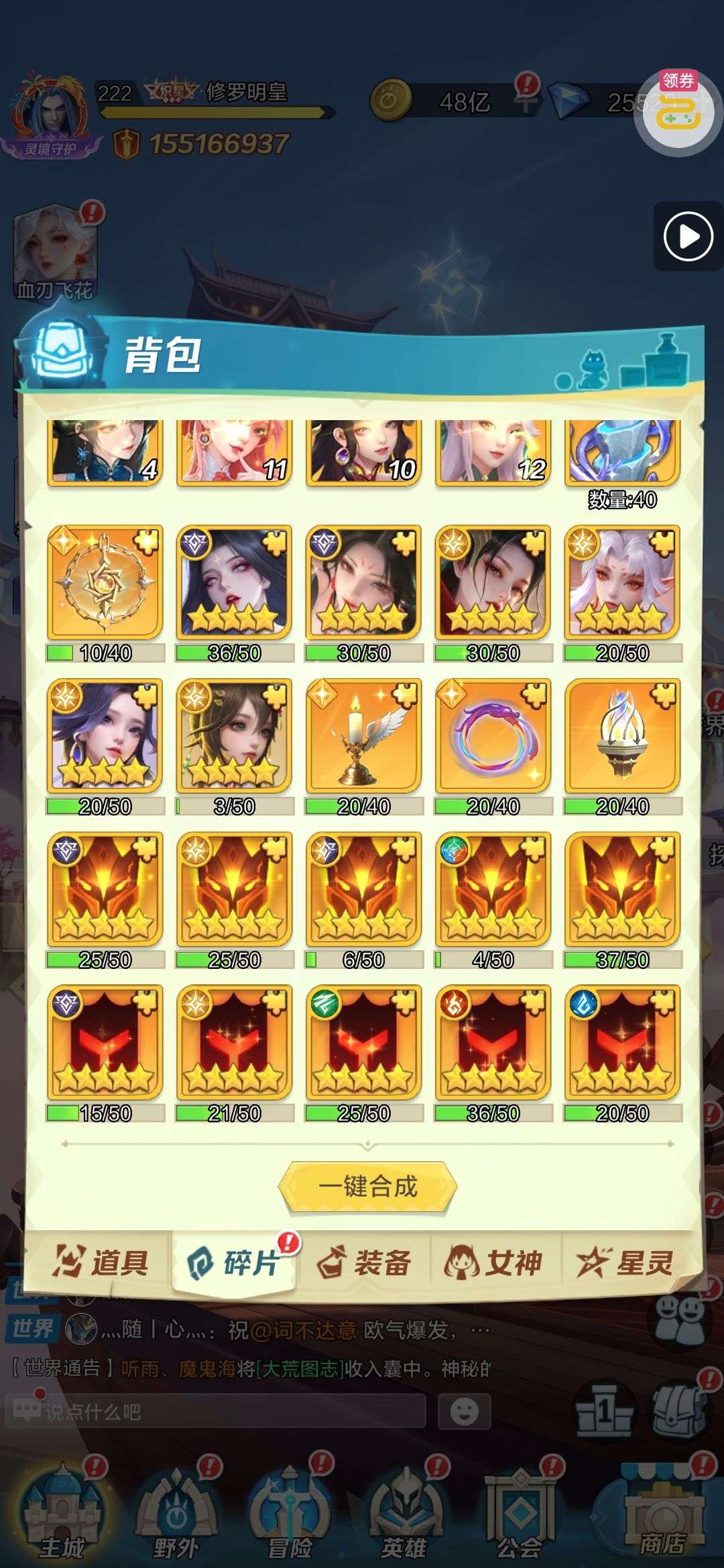Open the hero fragment showing 36/50

tap(234, 582)
